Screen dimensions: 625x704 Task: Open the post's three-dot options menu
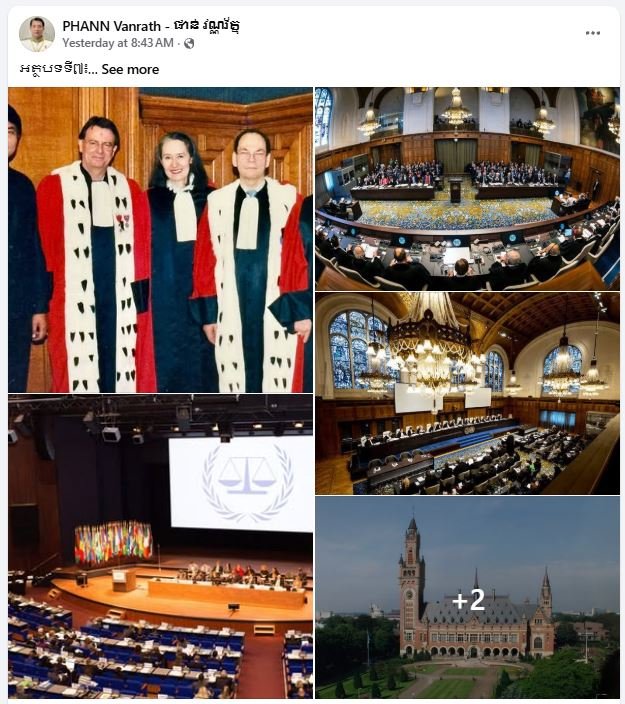pyautogui.click(x=593, y=33)
